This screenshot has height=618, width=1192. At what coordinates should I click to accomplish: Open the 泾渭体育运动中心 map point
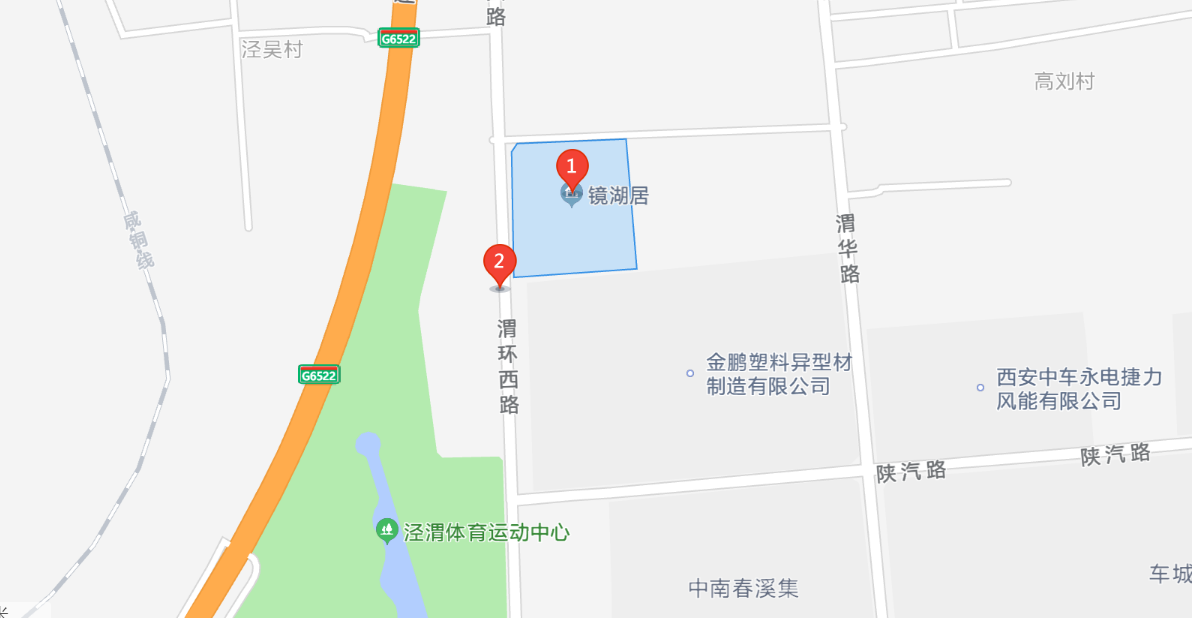point(387,531)
